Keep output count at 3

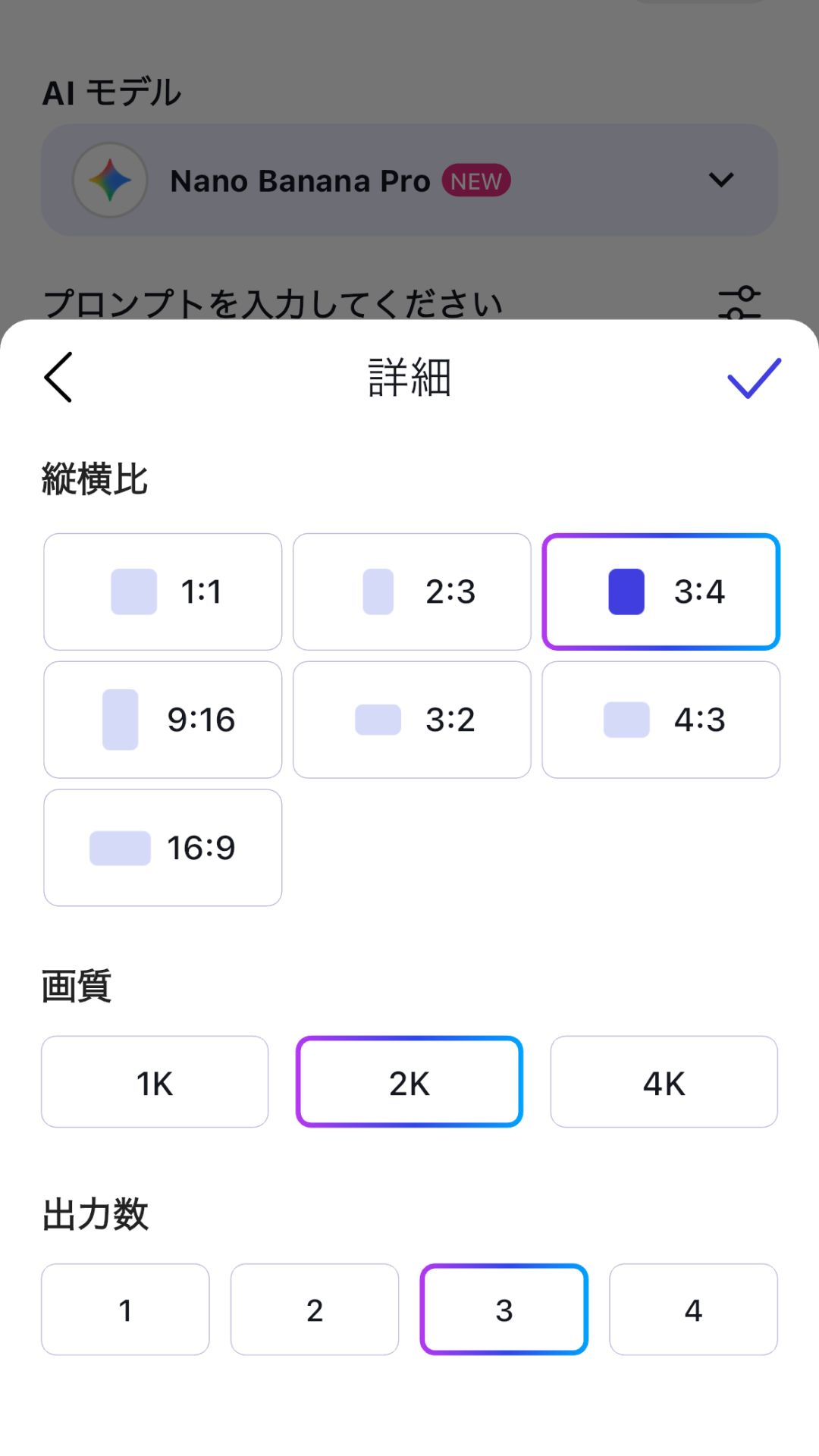coord(504,1310)
